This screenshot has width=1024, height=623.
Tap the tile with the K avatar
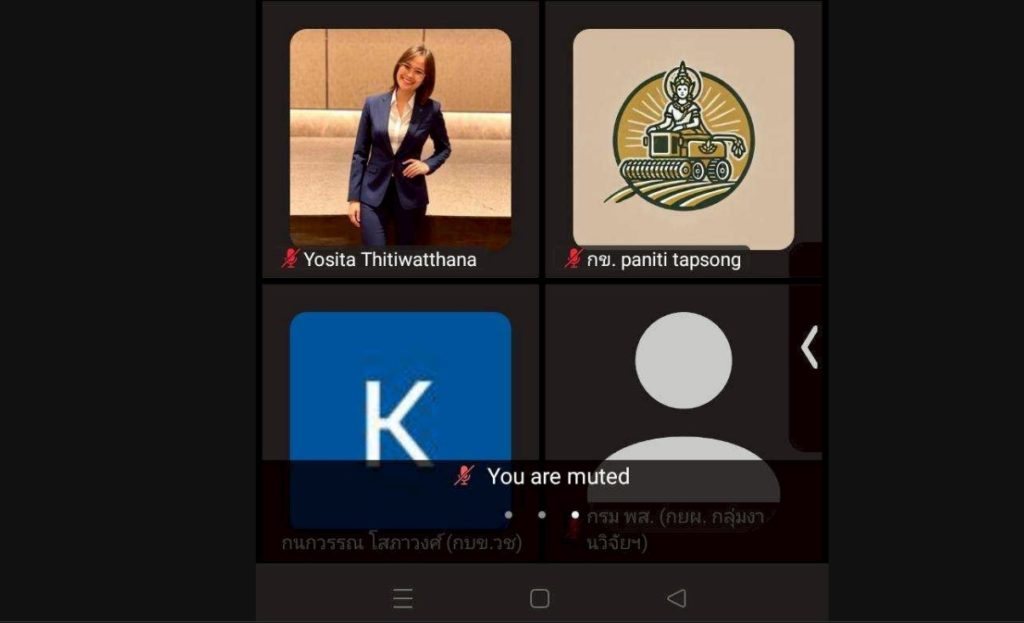[x=400, y=400]
